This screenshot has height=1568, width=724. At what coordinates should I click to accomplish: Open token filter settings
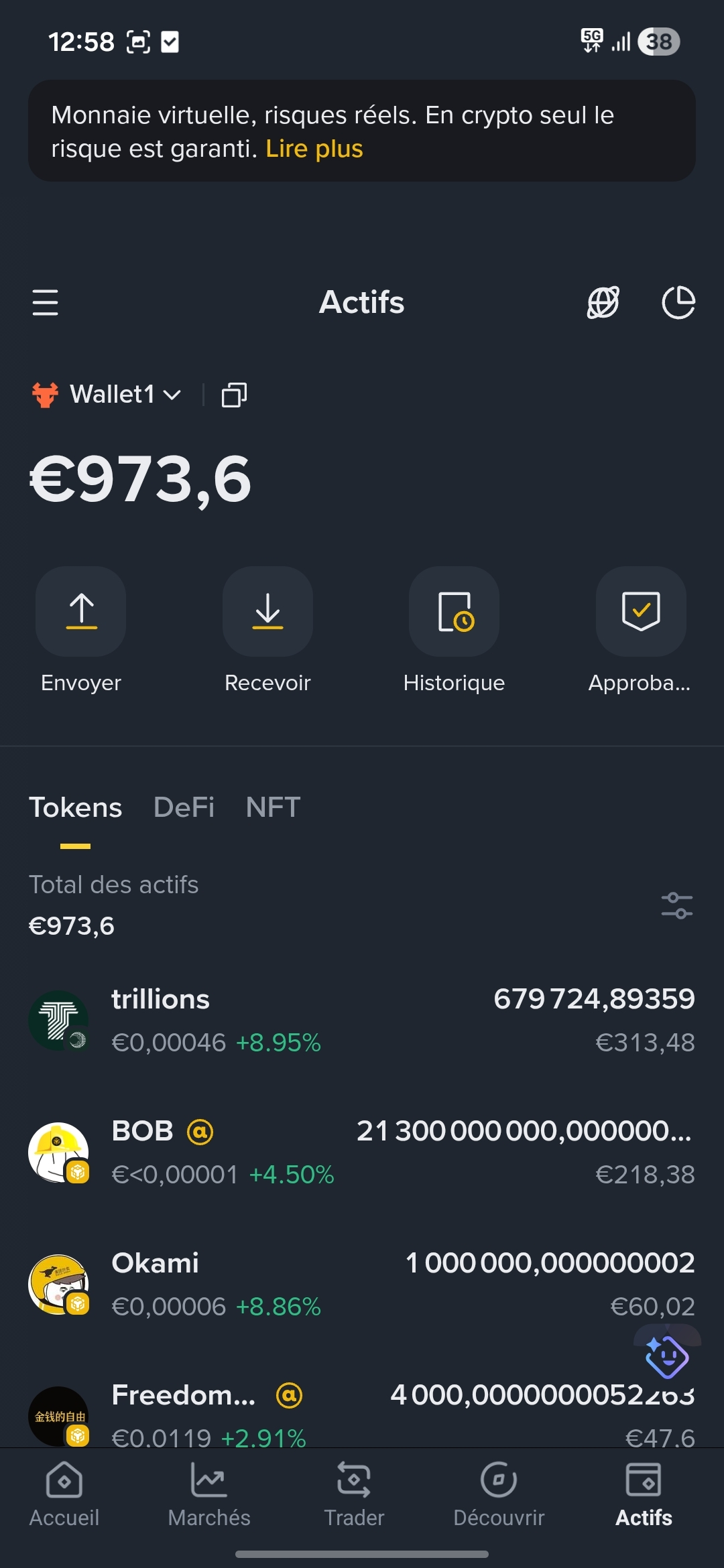point(676,905)
